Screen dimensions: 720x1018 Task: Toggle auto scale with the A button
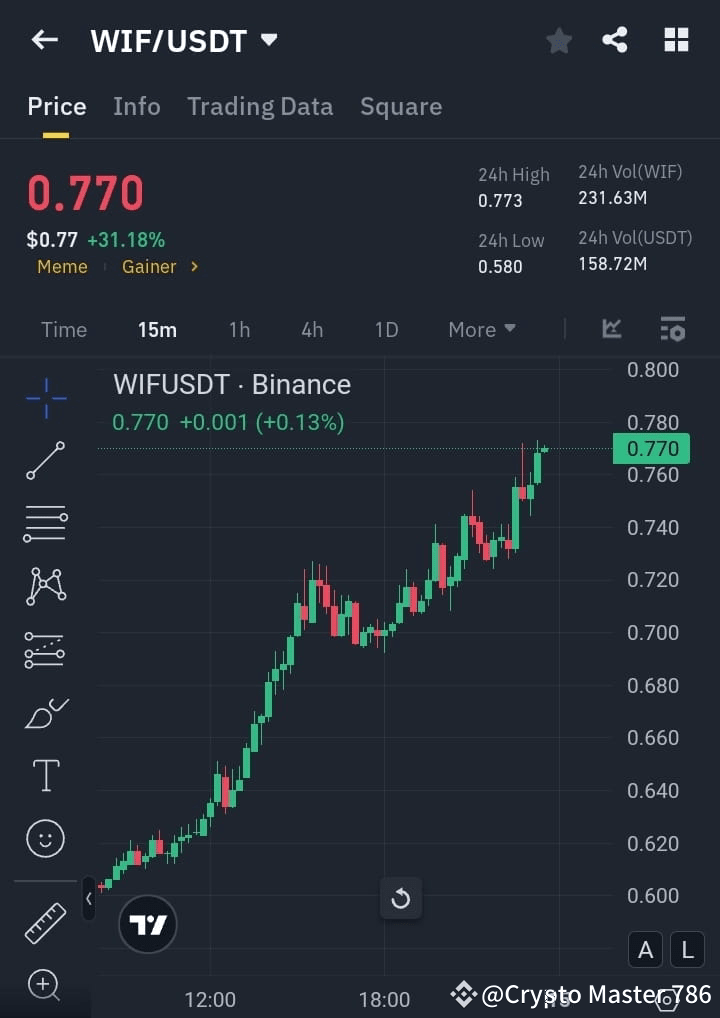click(x=645, y=949)
